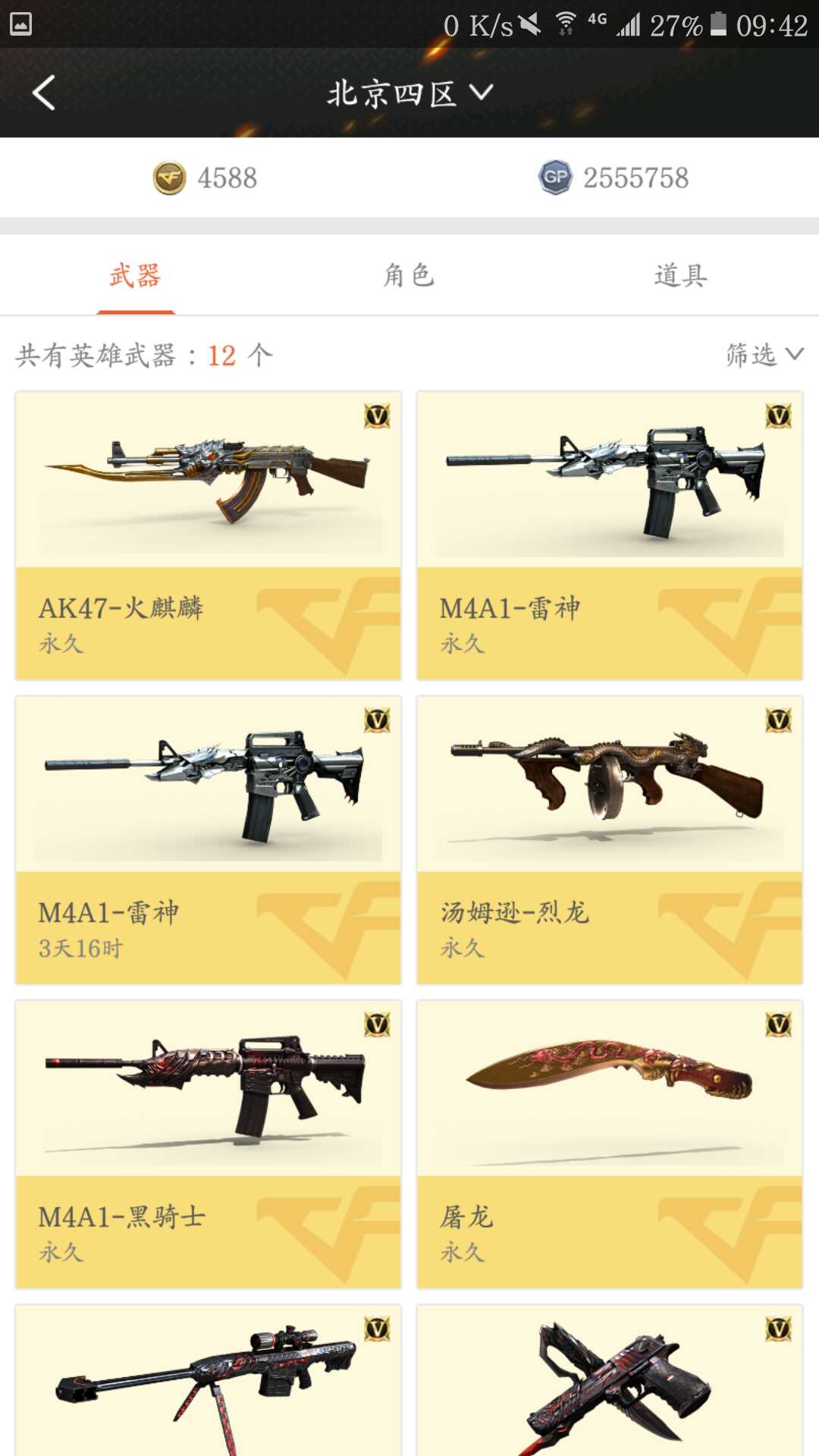Select the 武器 tab
Screen dimensions: 819x1456
tap(136, 275)
